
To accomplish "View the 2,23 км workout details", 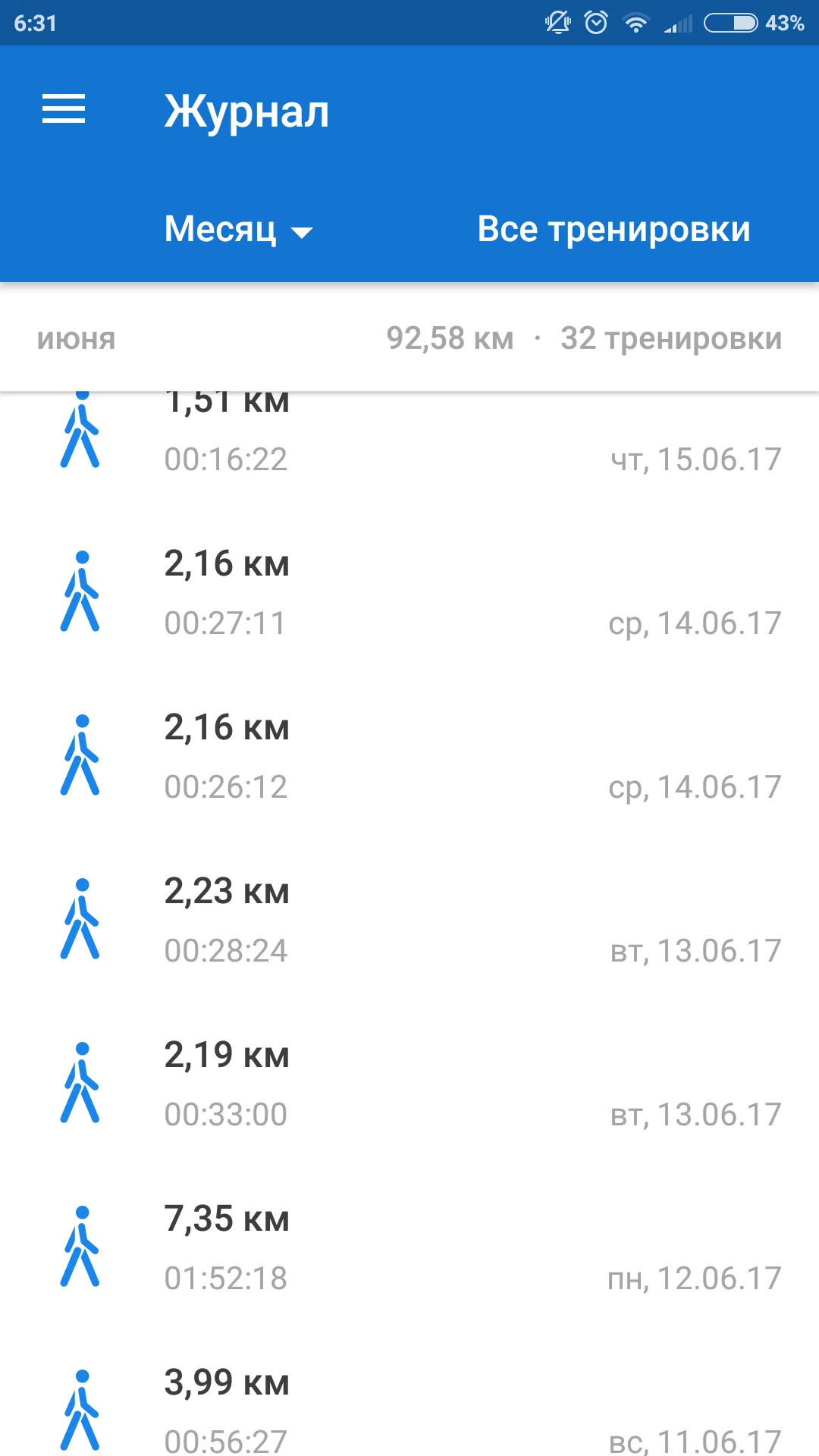I will point(409,920).
